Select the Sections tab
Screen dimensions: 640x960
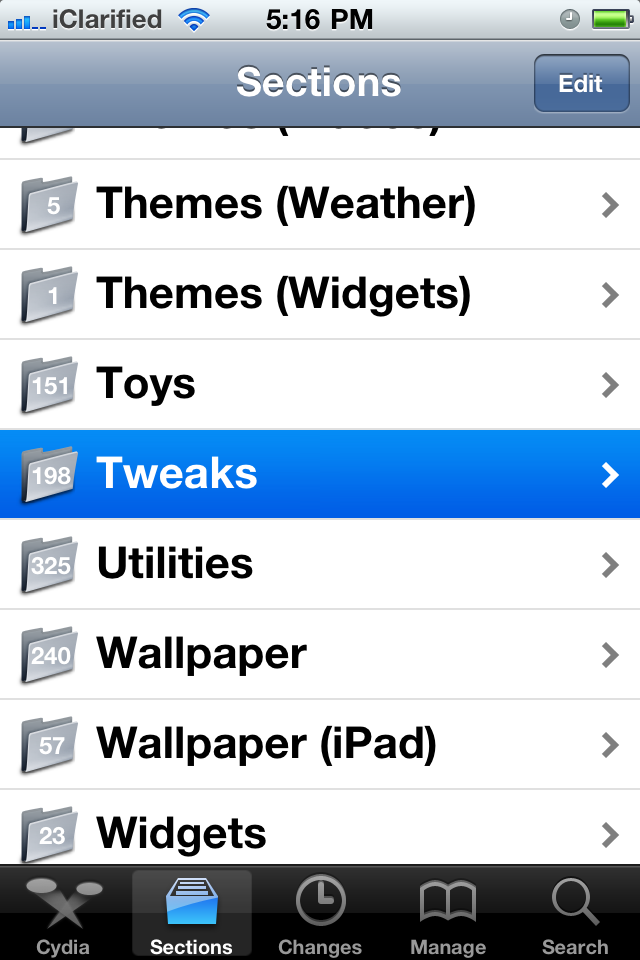click(191, 915)
